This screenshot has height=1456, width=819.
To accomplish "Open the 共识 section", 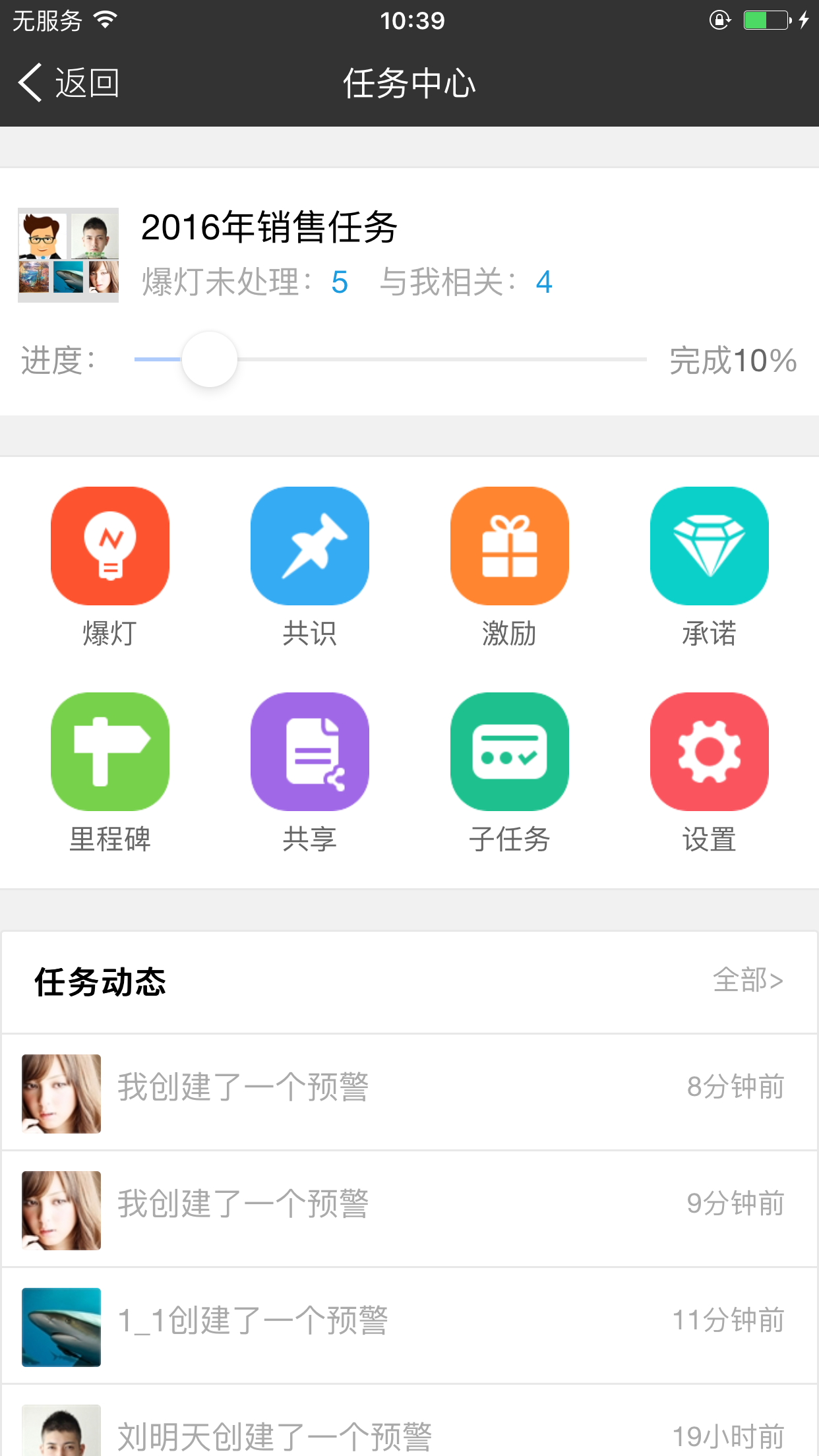I will [310, 546].
